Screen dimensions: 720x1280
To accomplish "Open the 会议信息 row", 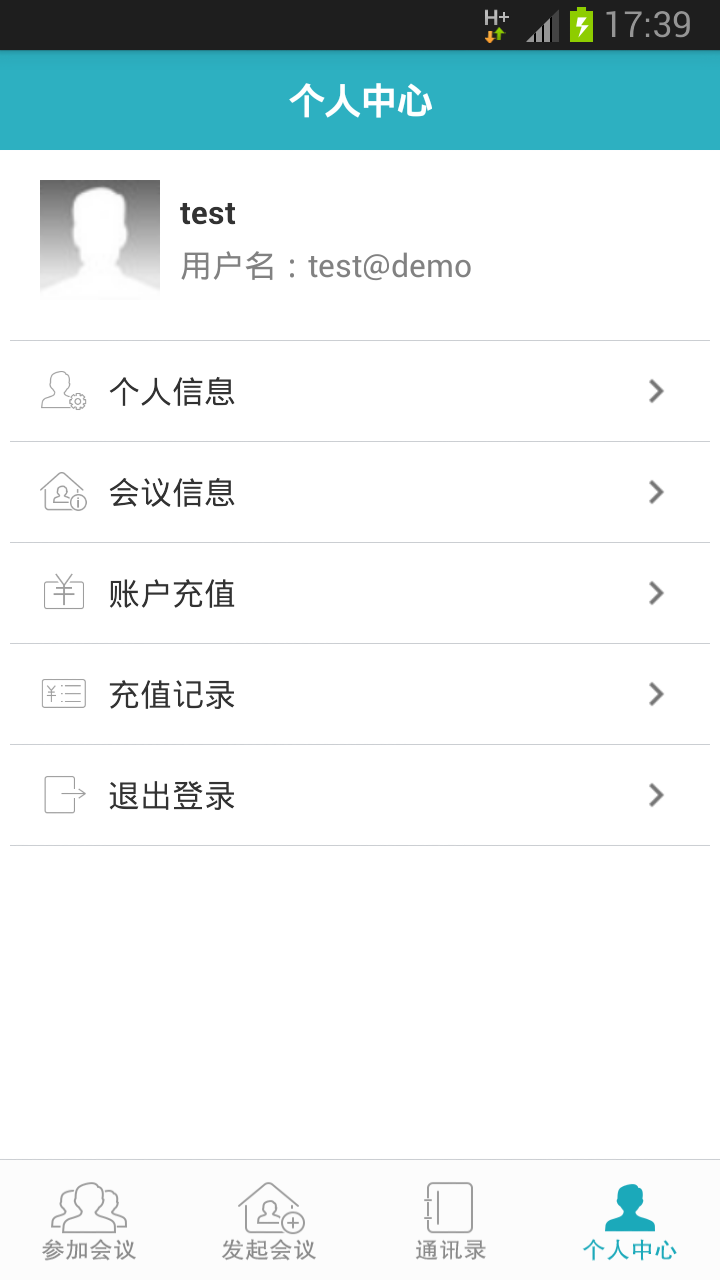I will pos(360,492).
